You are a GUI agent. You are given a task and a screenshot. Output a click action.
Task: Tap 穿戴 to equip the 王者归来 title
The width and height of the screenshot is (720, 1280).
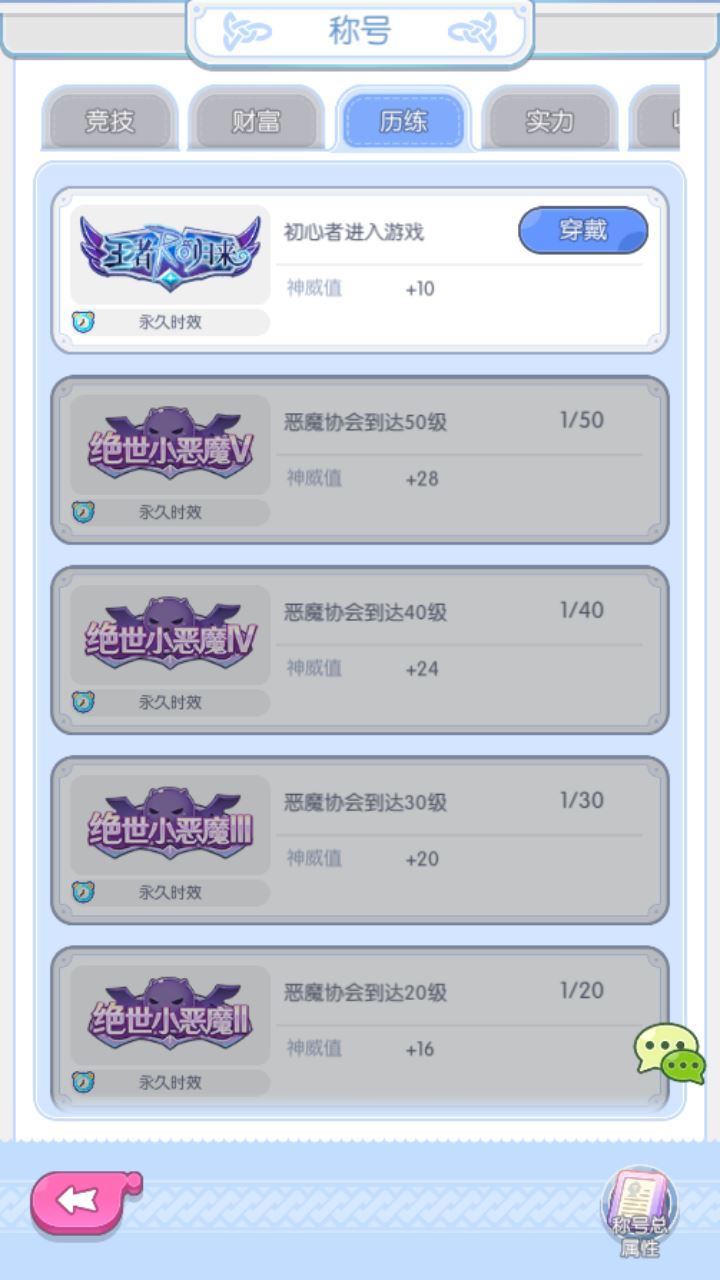(x=583, y=230)
